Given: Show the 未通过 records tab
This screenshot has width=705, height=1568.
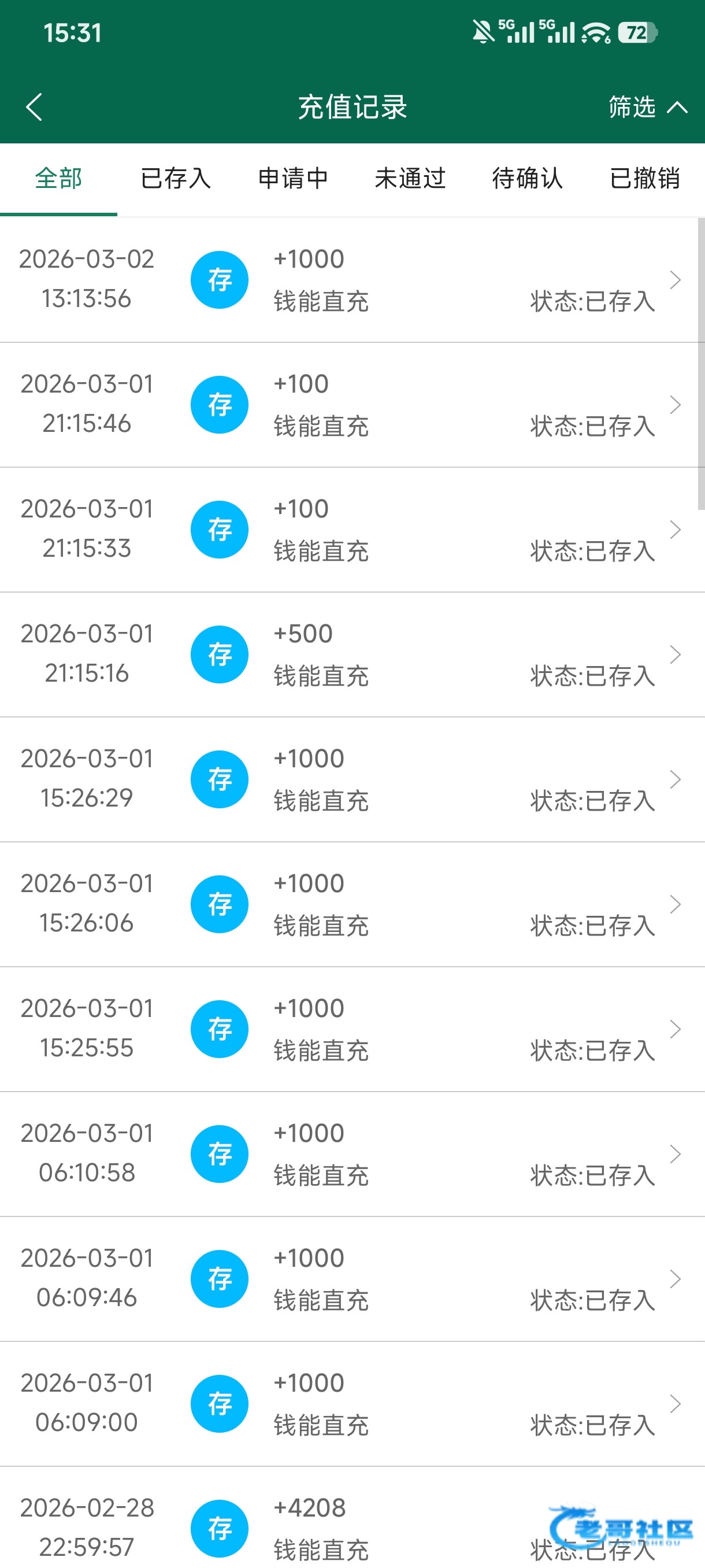Looking at the screenshot, I should tap(410, 178).
